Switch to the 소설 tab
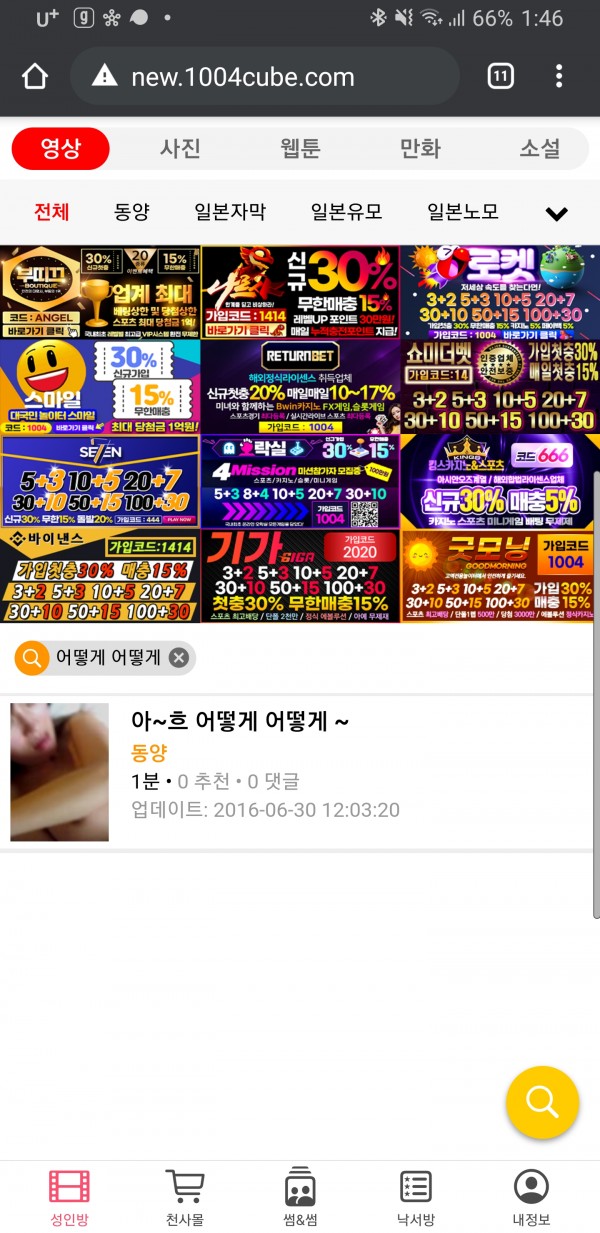This screenshot has width=600, height=1233. 539,149
